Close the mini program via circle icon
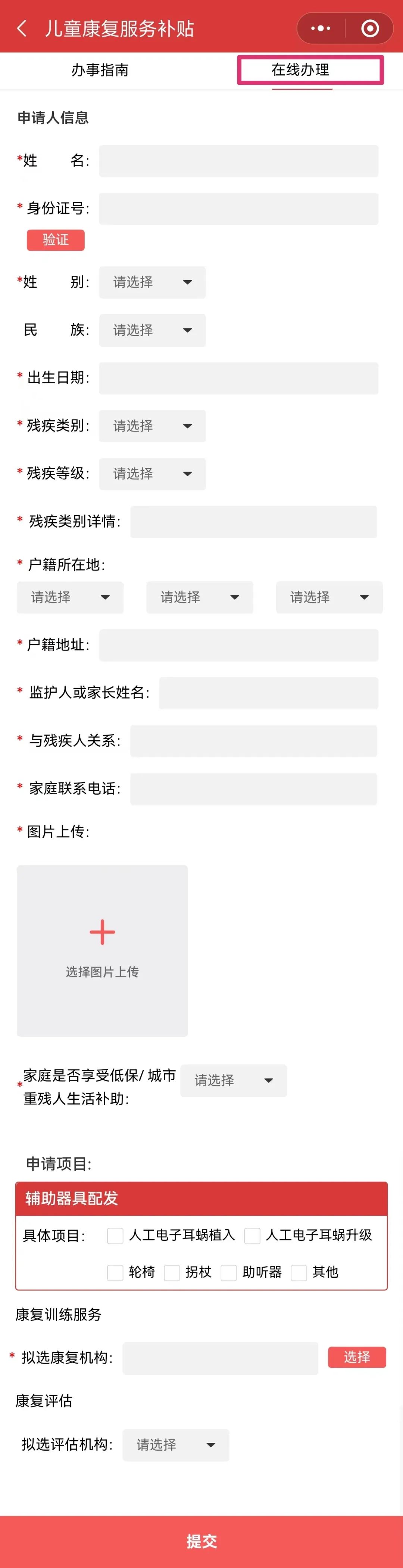The height and width of the screenshot is (1568, 403). 369,29
